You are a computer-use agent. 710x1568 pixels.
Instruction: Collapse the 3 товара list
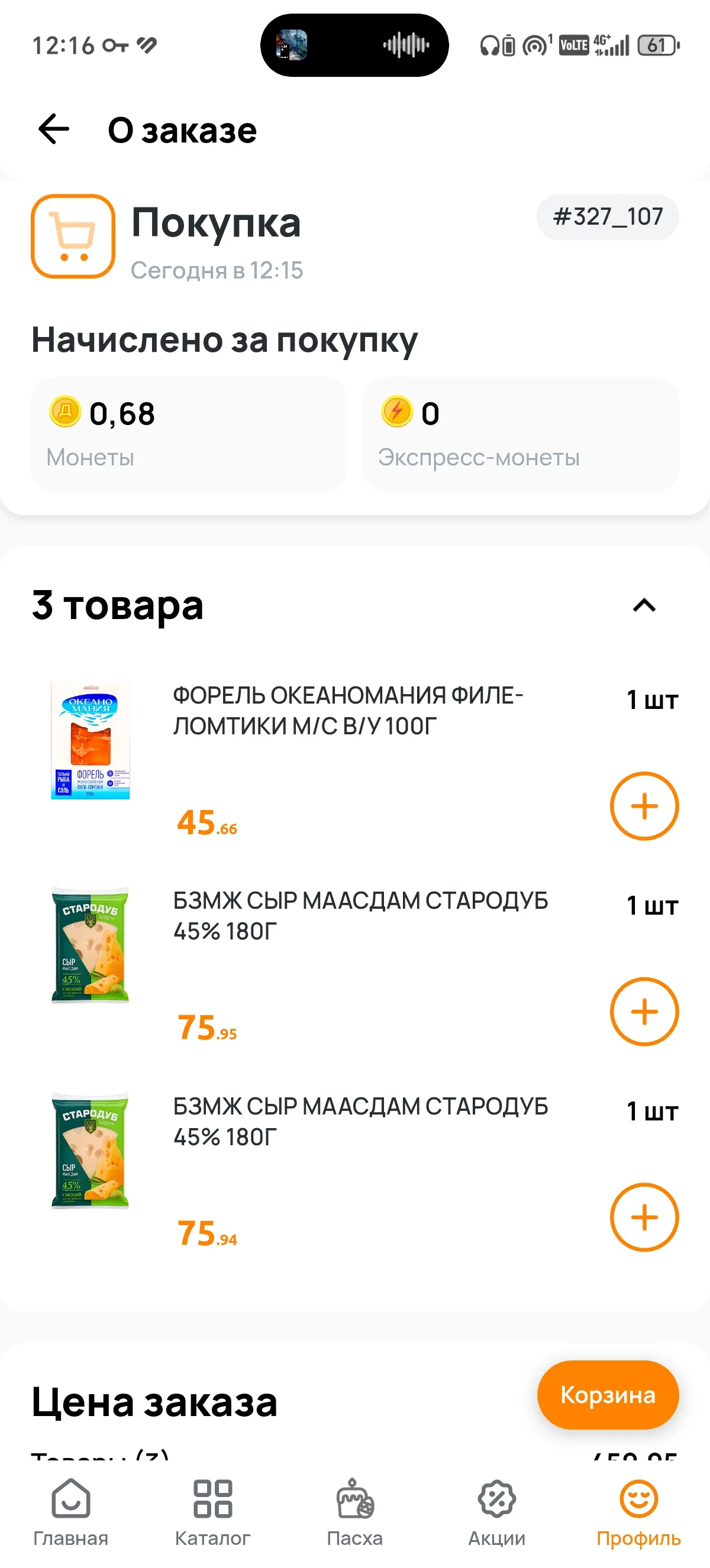coord(644,605)
